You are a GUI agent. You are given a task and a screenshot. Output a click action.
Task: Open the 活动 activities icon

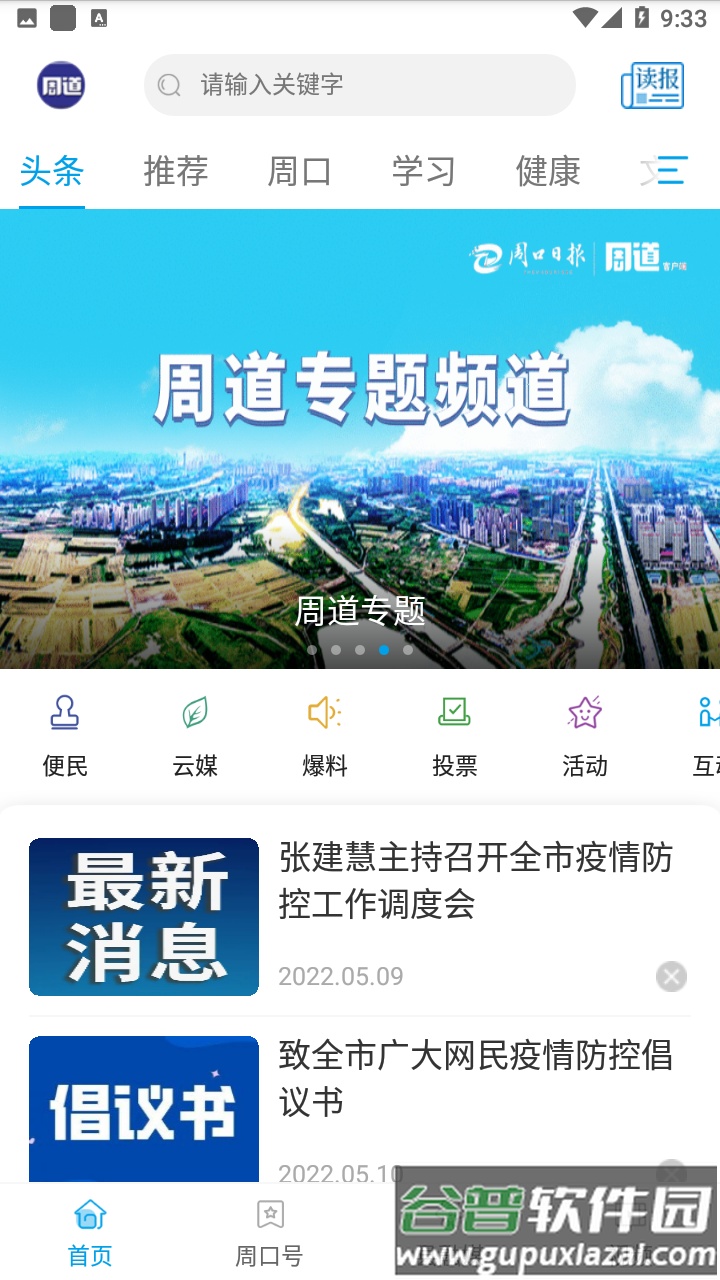click(584, 730)
